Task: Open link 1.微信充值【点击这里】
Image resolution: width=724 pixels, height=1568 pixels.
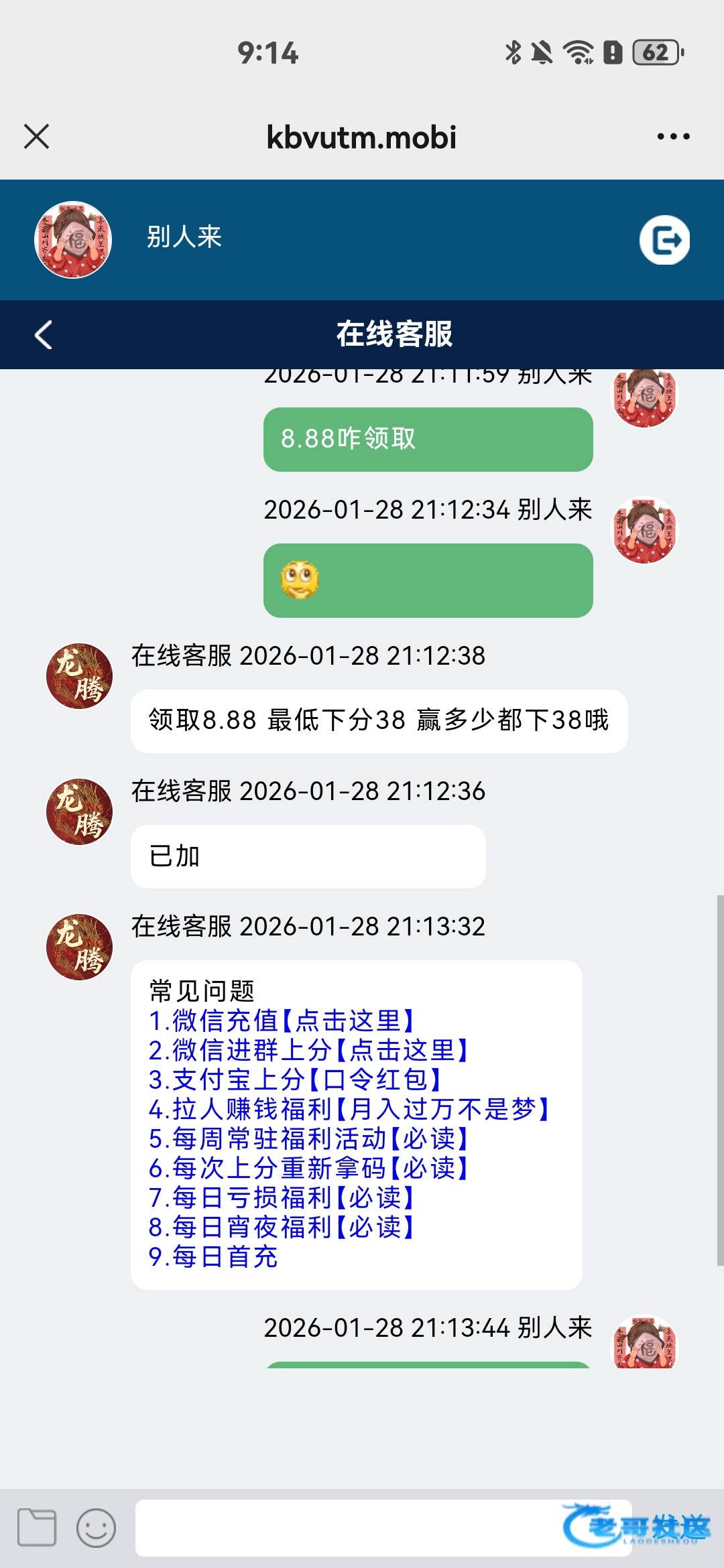Action: (282, 1021)
